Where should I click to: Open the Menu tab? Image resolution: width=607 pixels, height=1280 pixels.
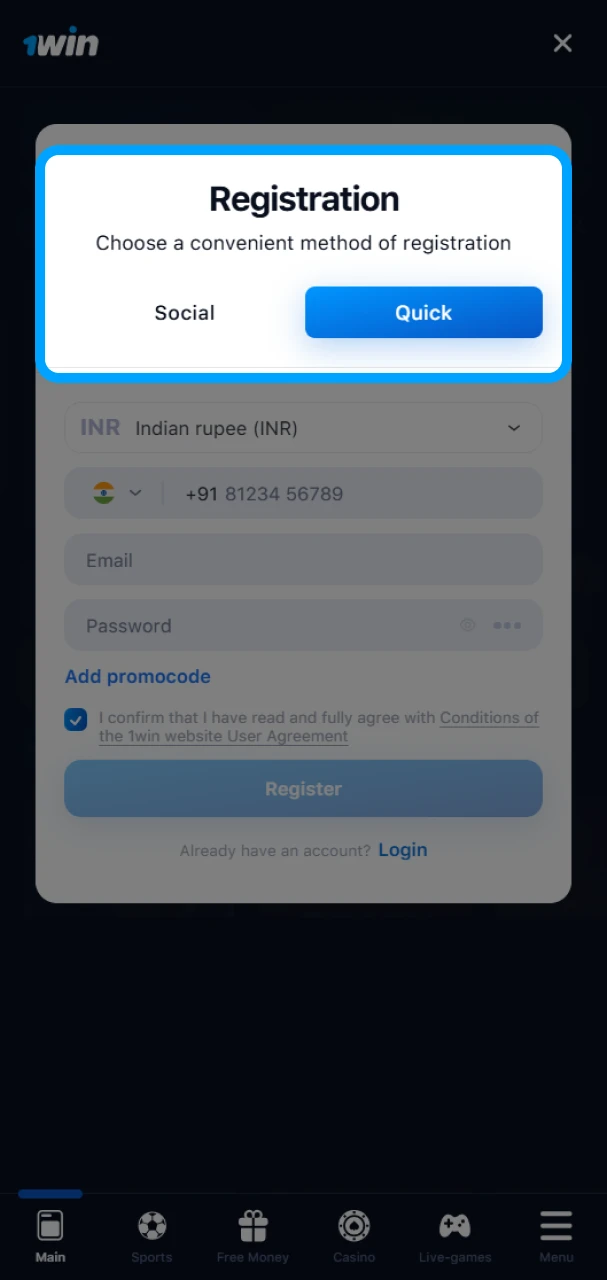[x=556, y=1236]
